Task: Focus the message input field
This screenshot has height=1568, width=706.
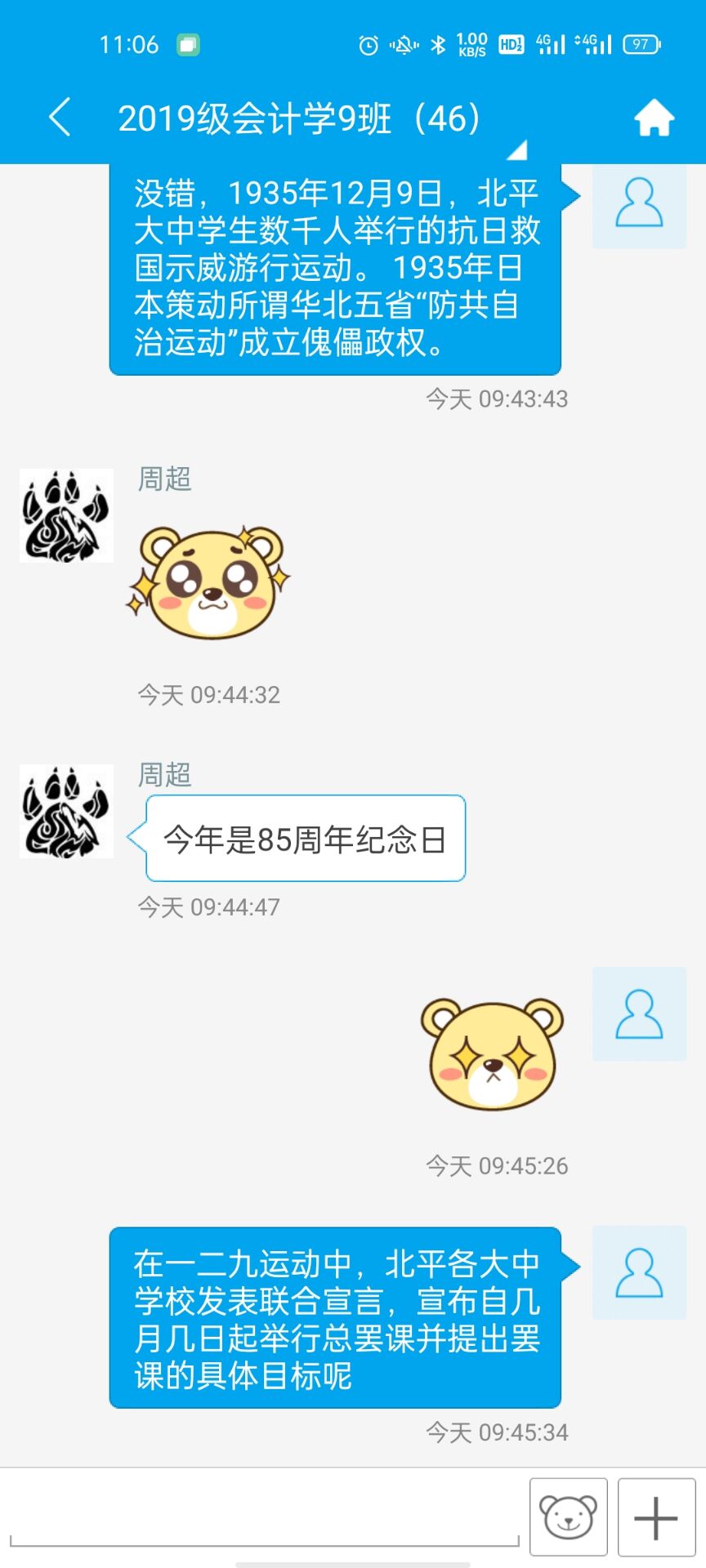Action: tap(263, 1517)
